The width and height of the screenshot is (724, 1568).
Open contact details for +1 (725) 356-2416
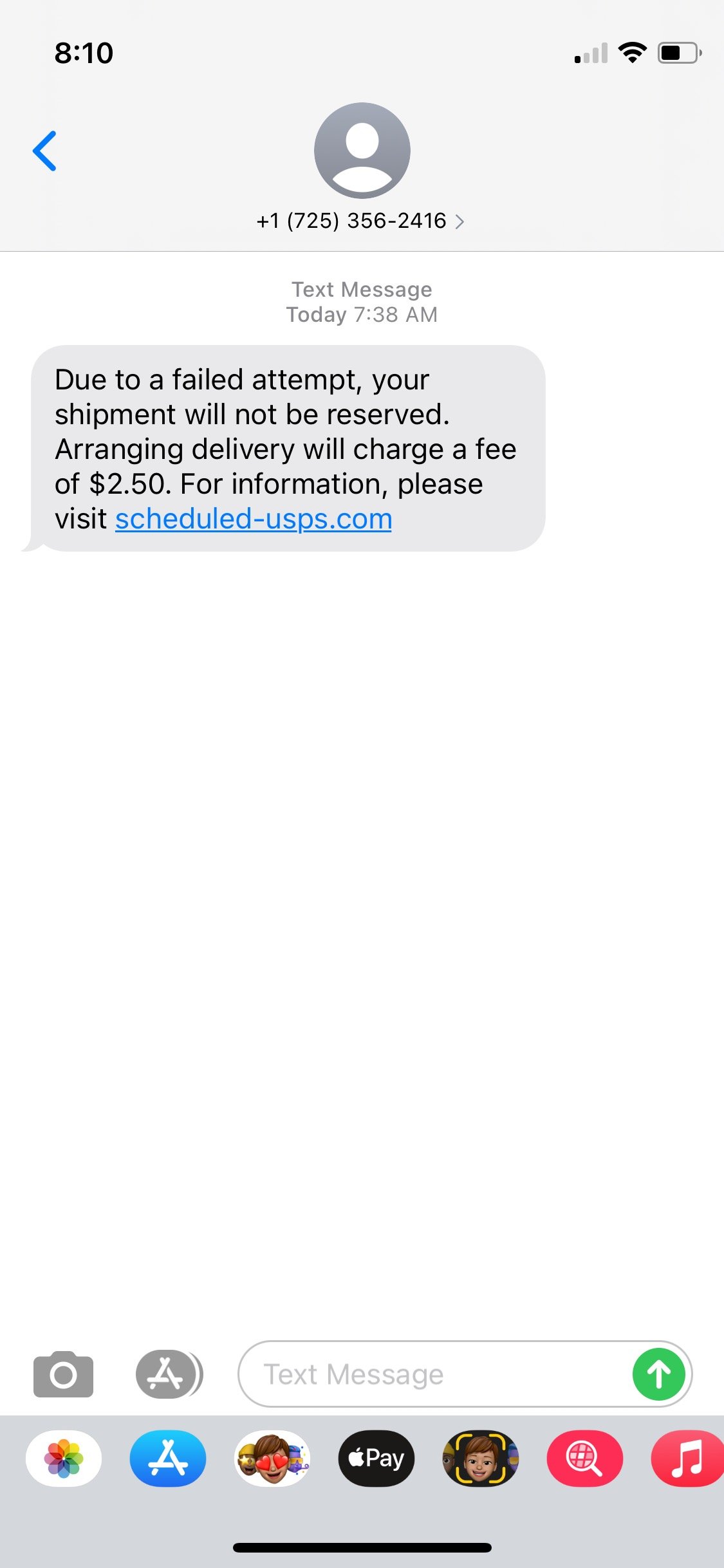tap(361, 221)
